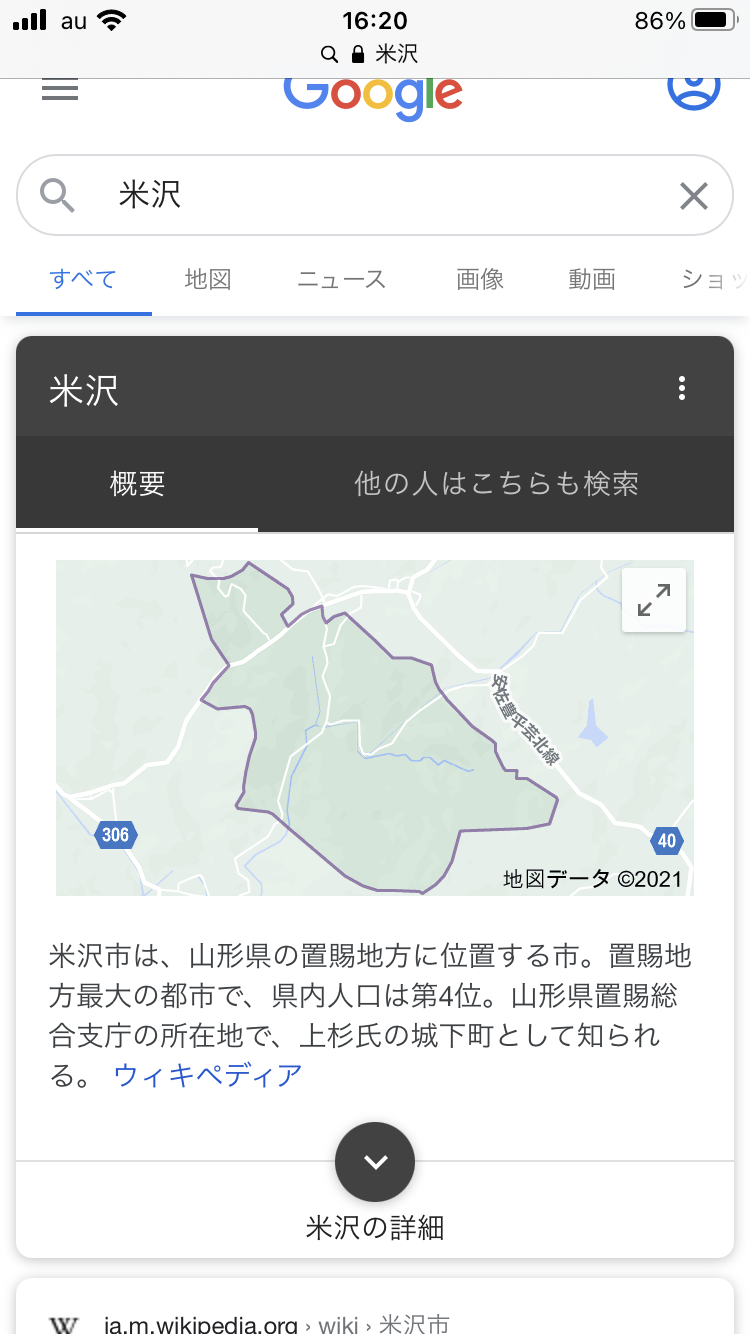Viewport: 750px width, 1334px height.
Task: Tap the address bar showing 米沢
Action: coord(375,54)
